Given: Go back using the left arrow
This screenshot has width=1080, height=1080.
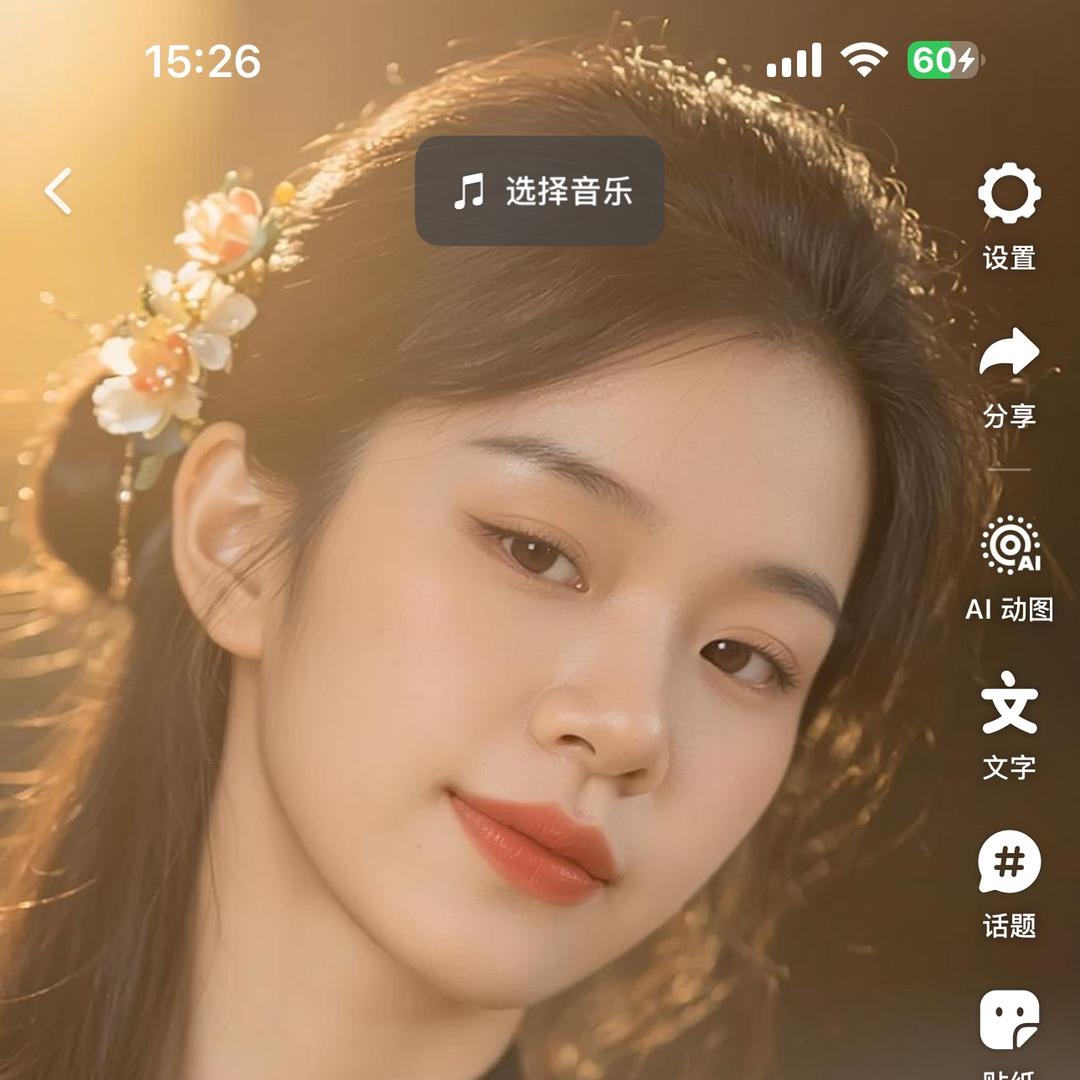Looking at the screenshot, I should coord(58,191).
